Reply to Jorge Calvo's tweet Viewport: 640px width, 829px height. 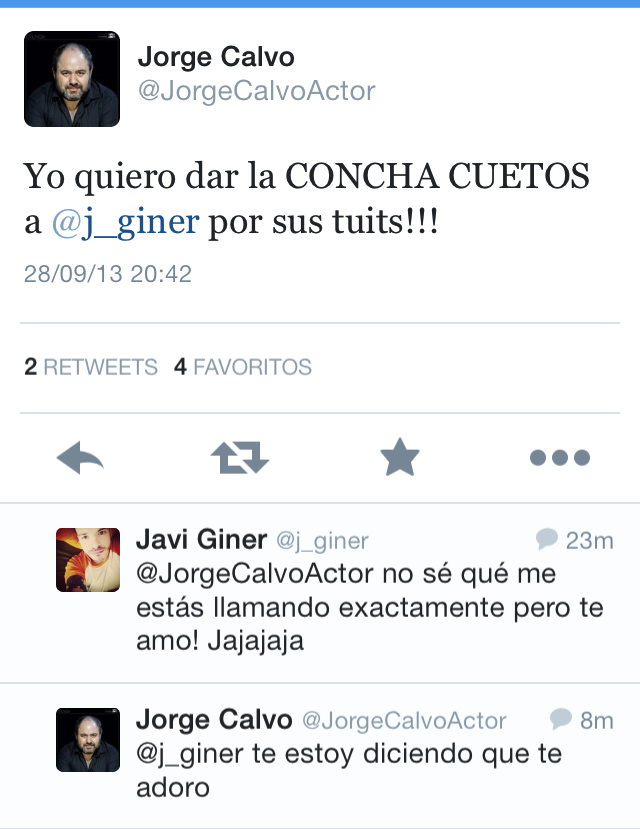tap(80, 459)
